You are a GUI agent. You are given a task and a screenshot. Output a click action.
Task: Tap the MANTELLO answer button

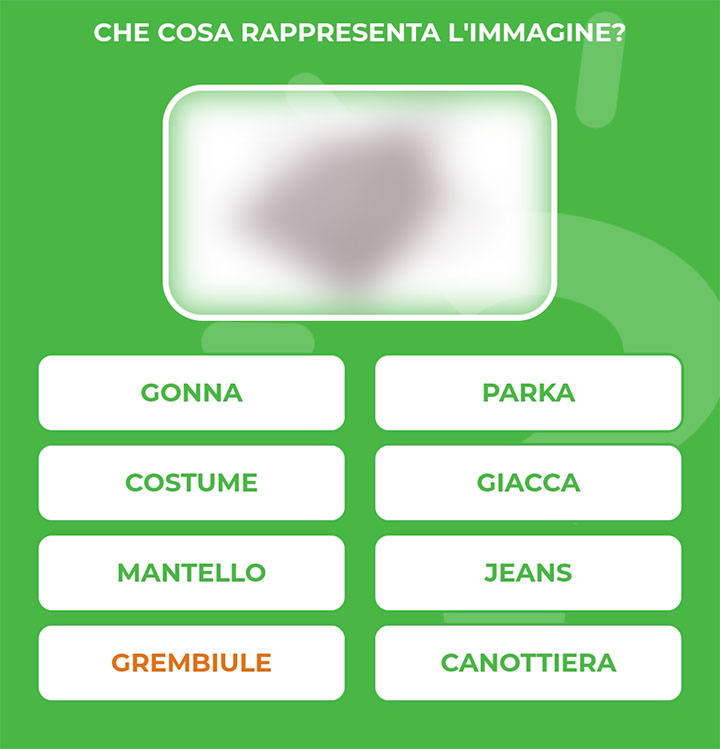[191, 572]
